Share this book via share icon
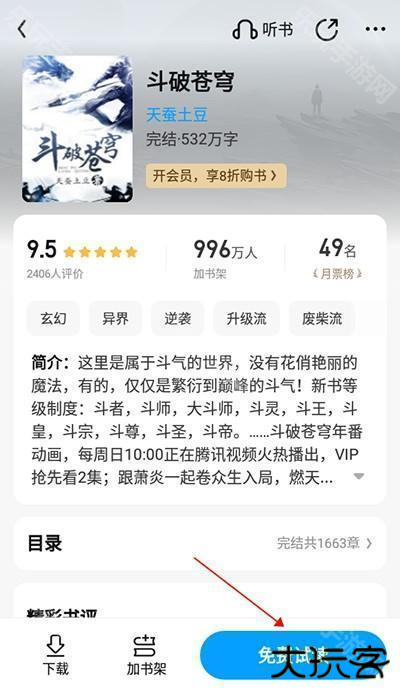The image size is (400, 693). click(x=327, y=30)
